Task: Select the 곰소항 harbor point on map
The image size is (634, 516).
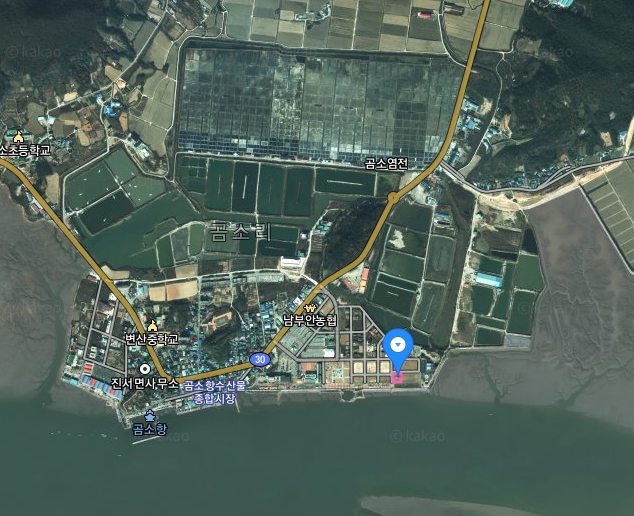Action: [x=151, y=415]
